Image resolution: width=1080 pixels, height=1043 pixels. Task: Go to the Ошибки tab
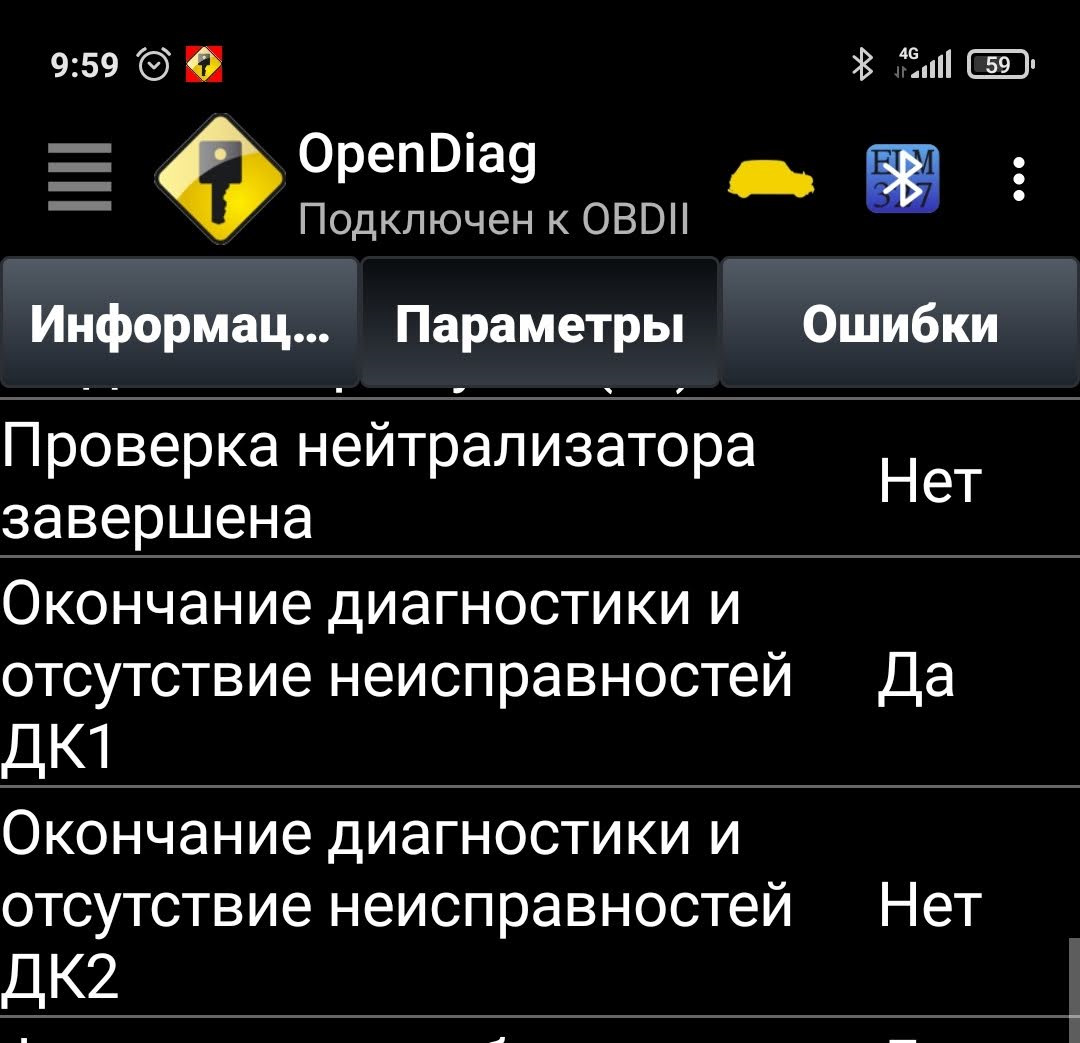coord(899,324)
